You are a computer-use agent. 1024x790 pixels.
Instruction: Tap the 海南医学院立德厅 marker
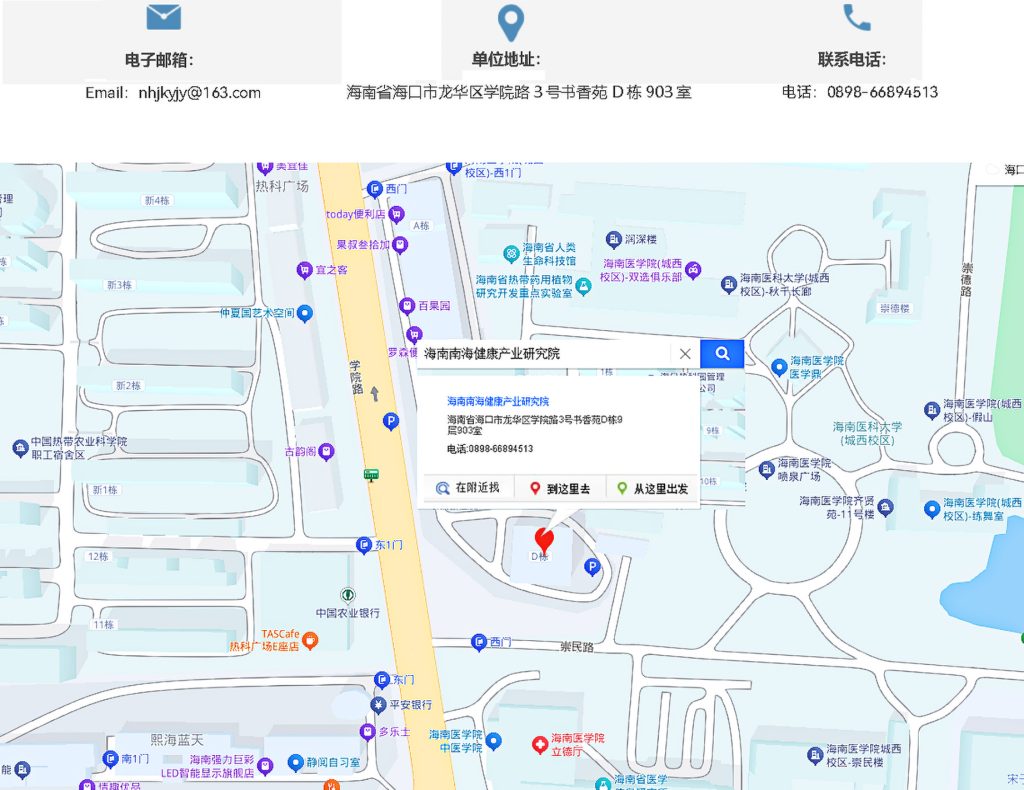tap(540, 744)
